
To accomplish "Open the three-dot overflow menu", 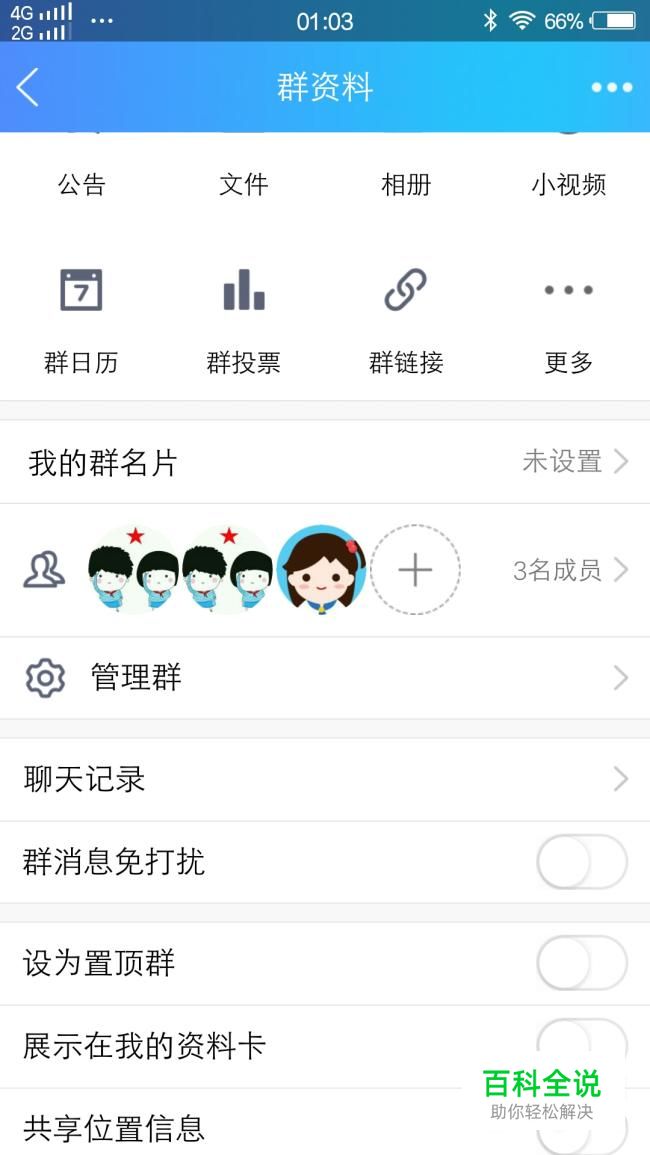I will (611, 88).
